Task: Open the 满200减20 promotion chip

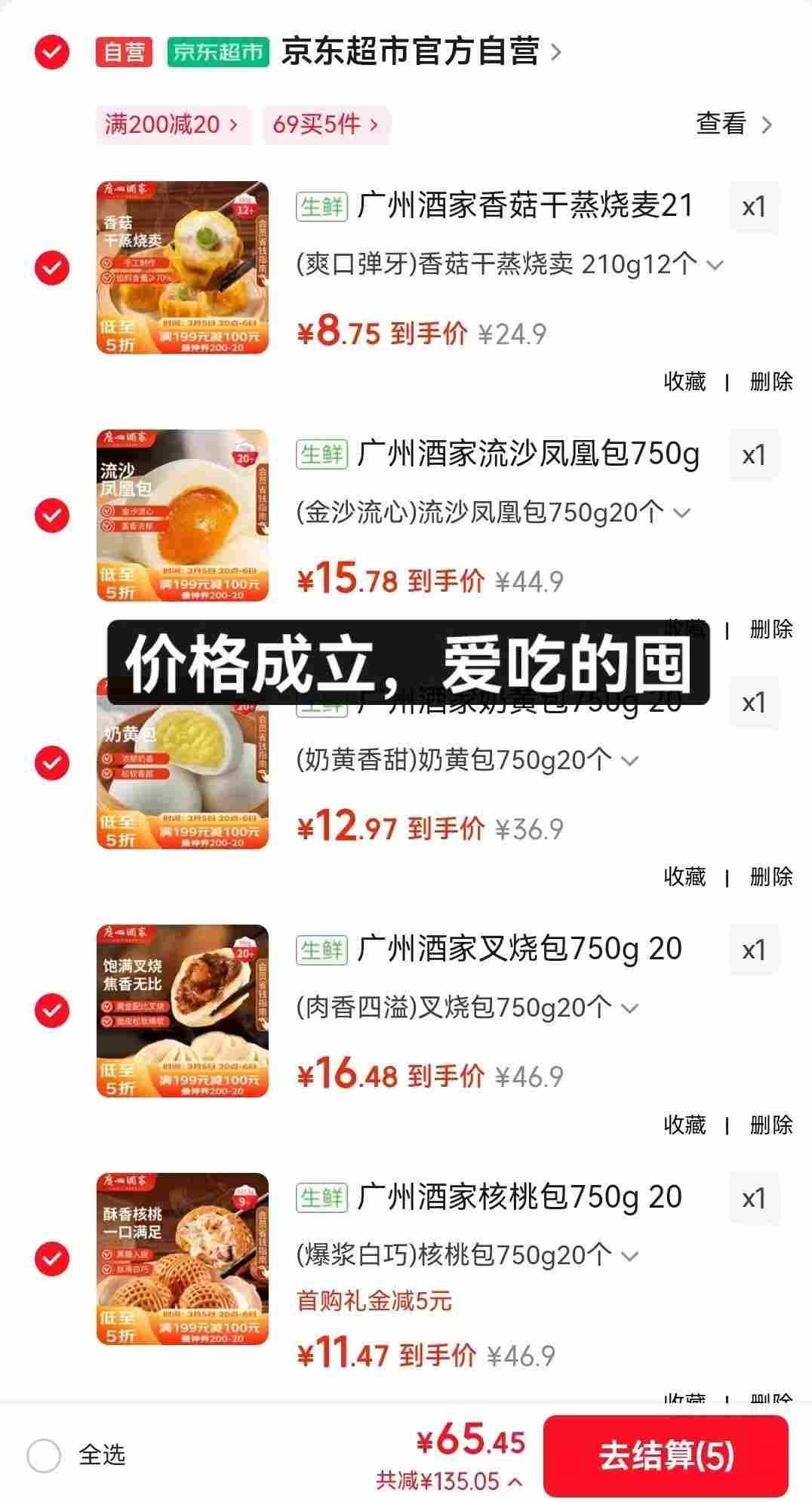Action: pos(171,125)
